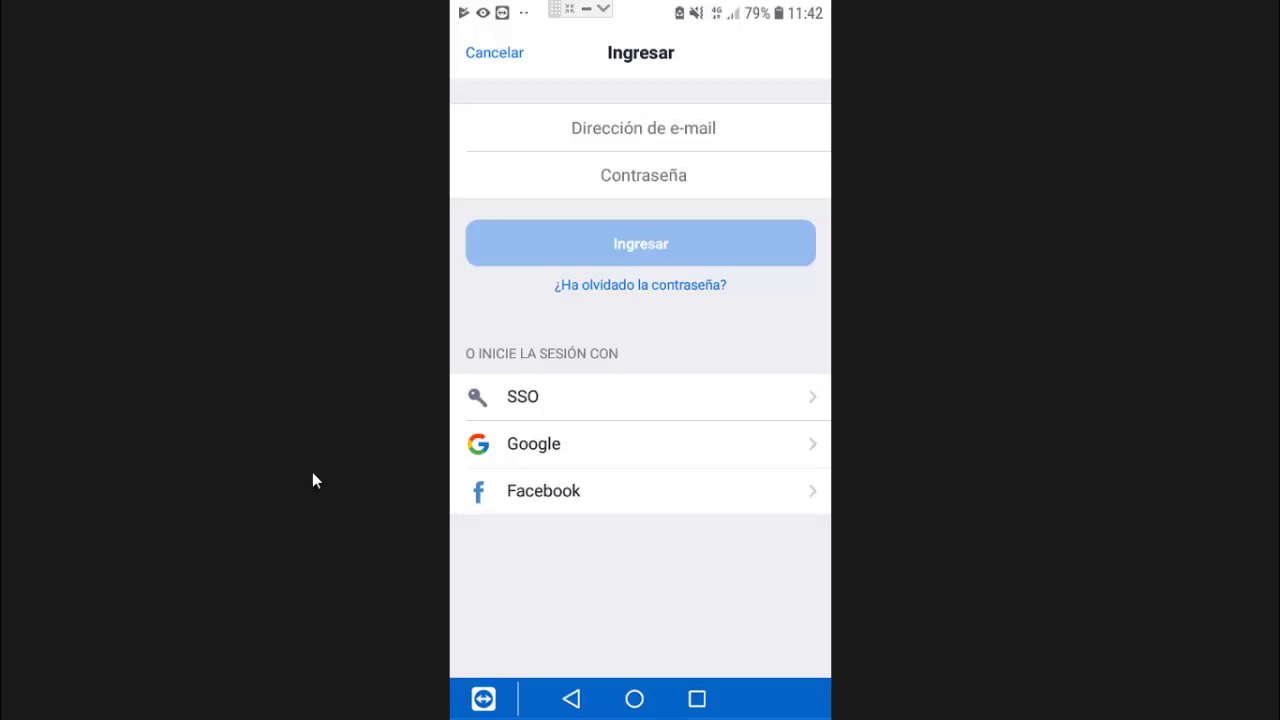Viewport: 1280px width, 720px height.
Task: Open the TeamViewer icon in the bottom bar
Action: point(483,699)
